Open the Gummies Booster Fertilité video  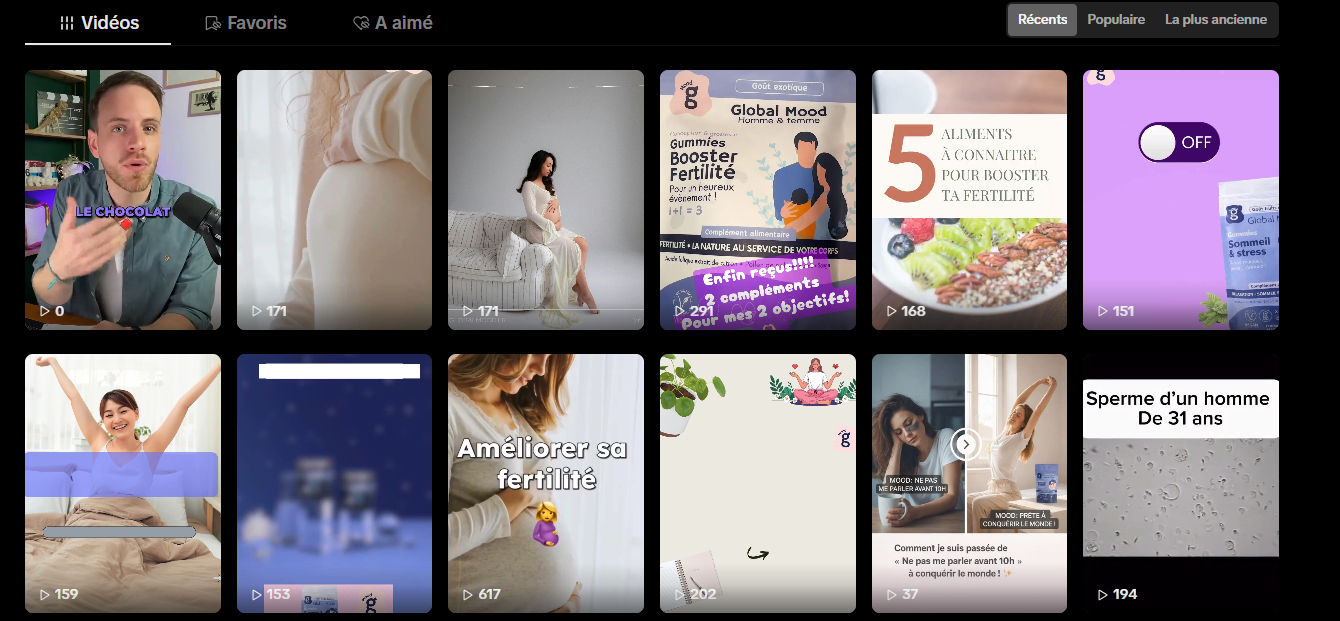click(757, 200)
